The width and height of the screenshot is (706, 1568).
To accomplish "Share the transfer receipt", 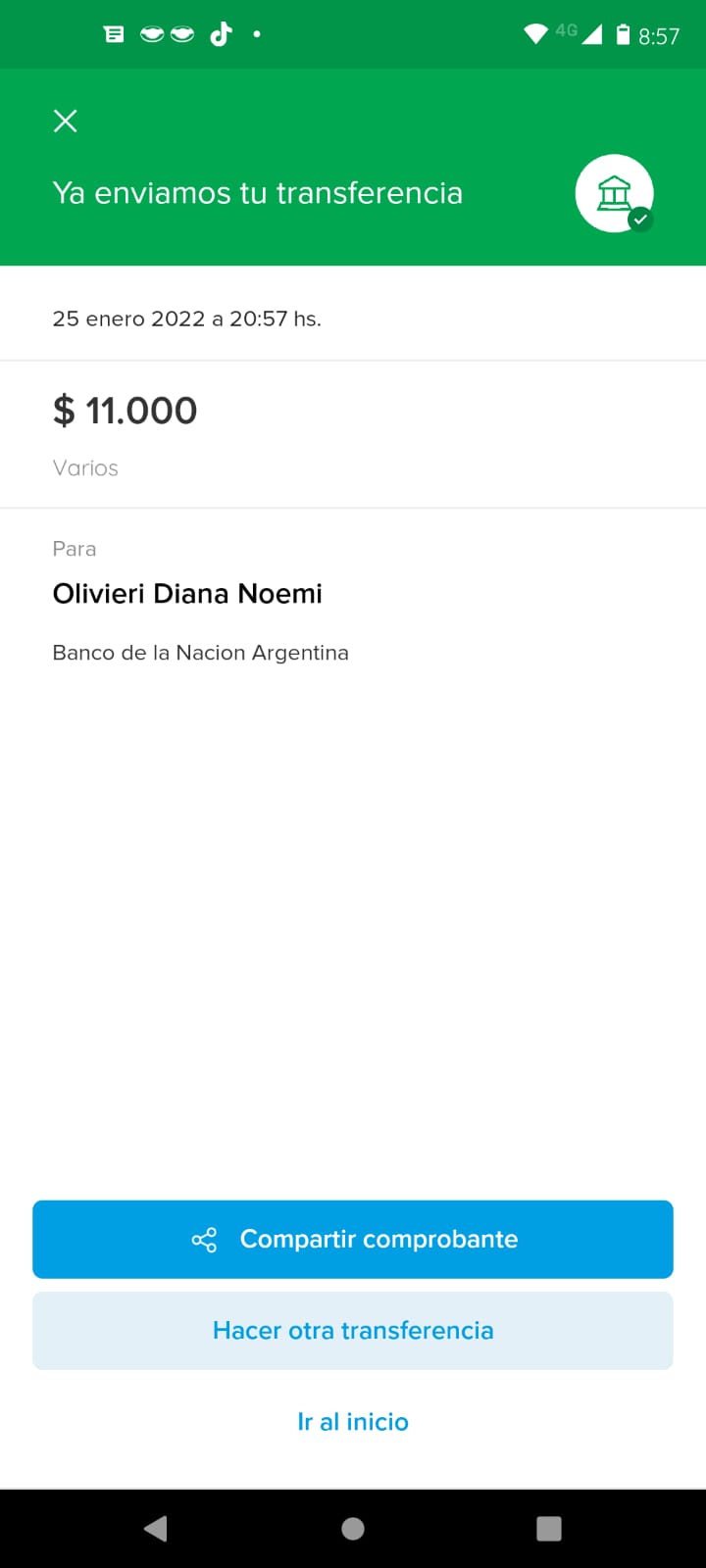I will (x=353, y=1239).
